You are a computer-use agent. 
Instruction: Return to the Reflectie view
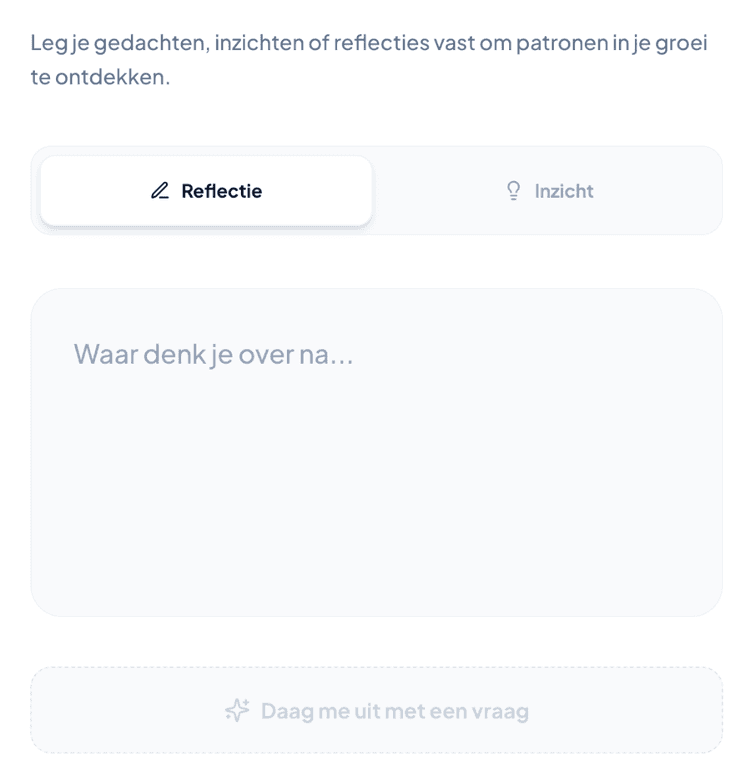pos(205,190)
